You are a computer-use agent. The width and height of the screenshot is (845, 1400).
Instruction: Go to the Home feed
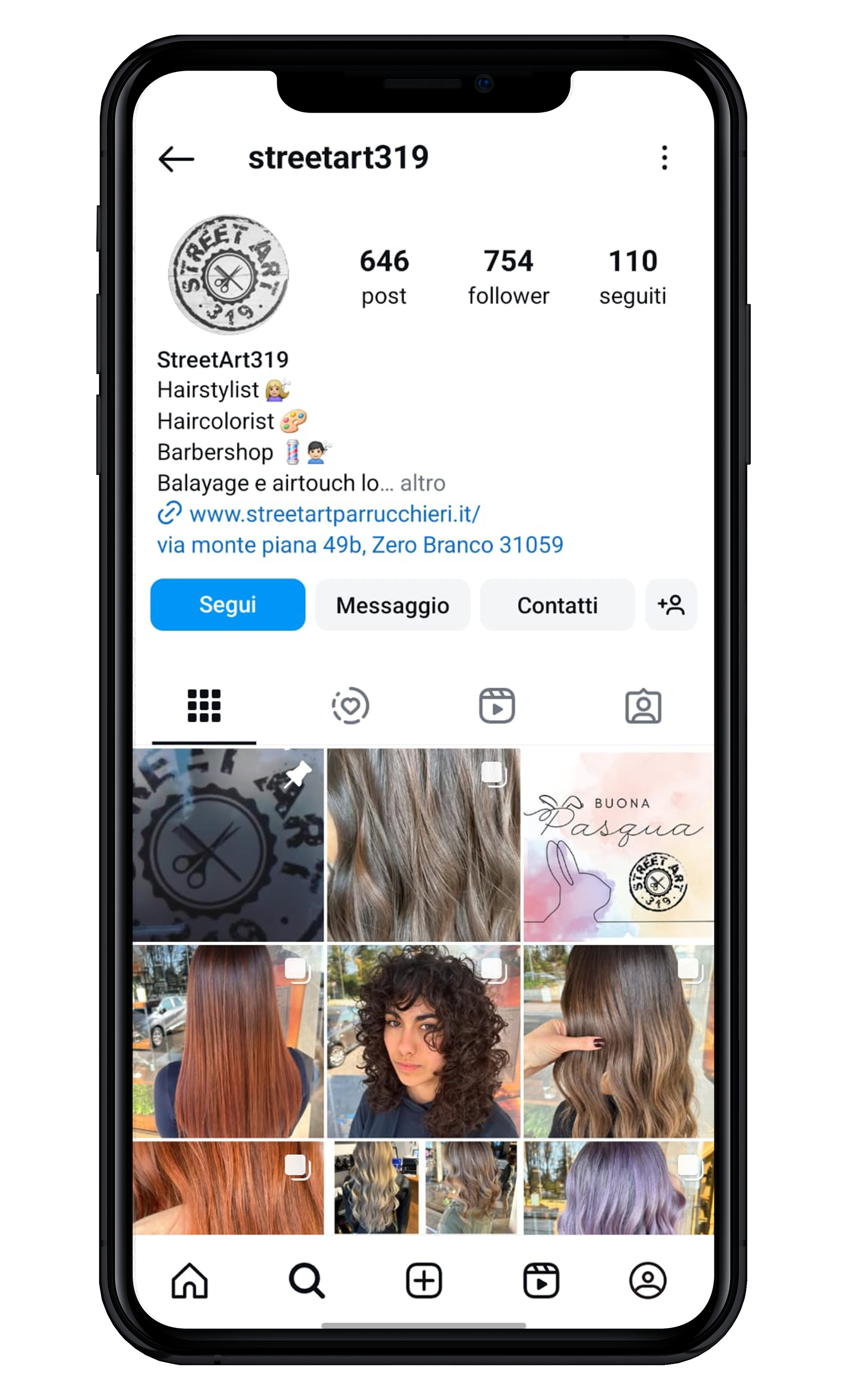(x=190, y=1281)
